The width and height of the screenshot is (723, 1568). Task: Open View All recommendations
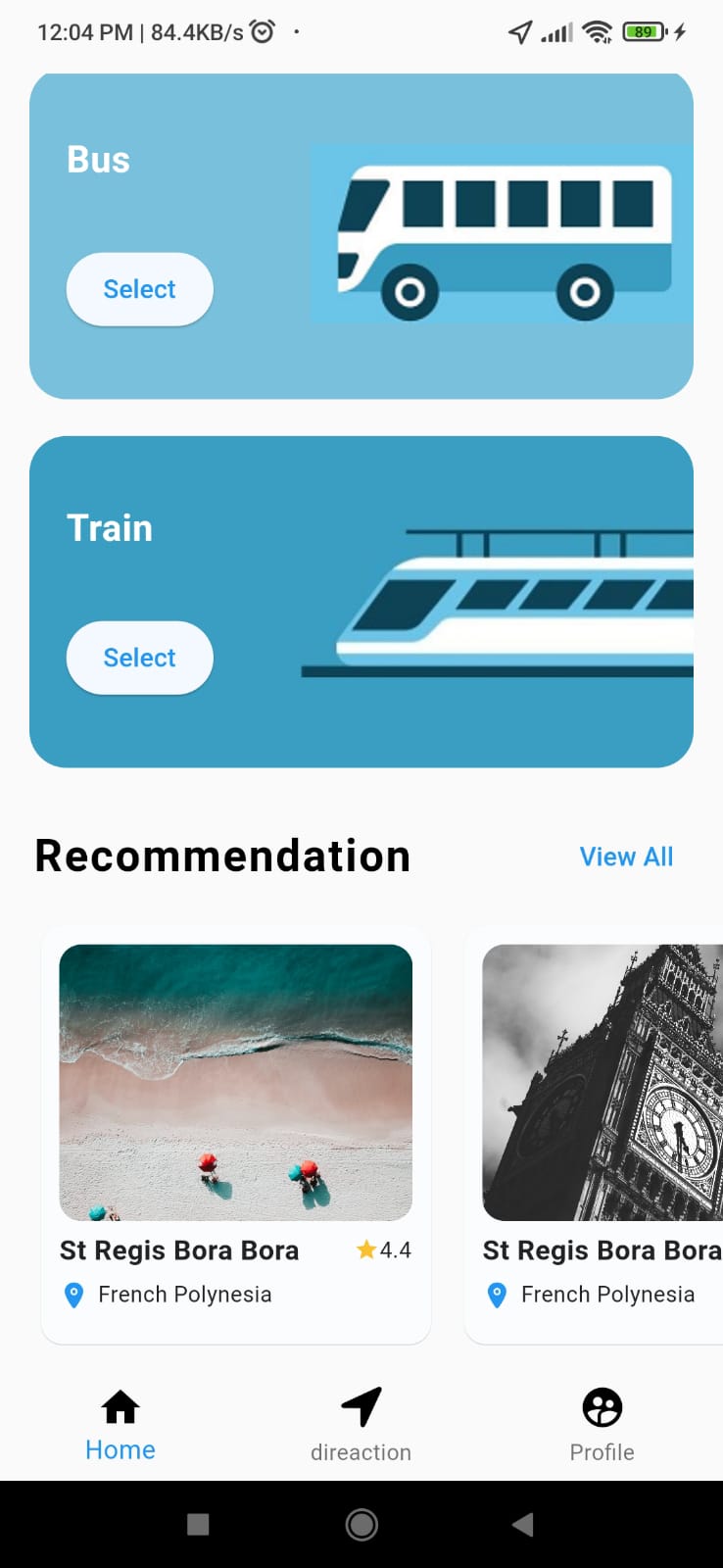coord(626,857)
